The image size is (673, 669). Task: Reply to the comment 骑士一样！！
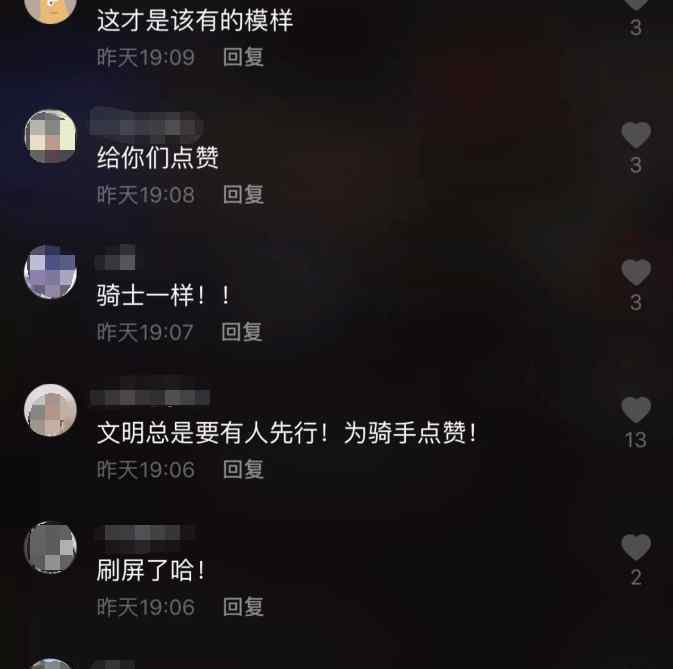pos(242,331)
